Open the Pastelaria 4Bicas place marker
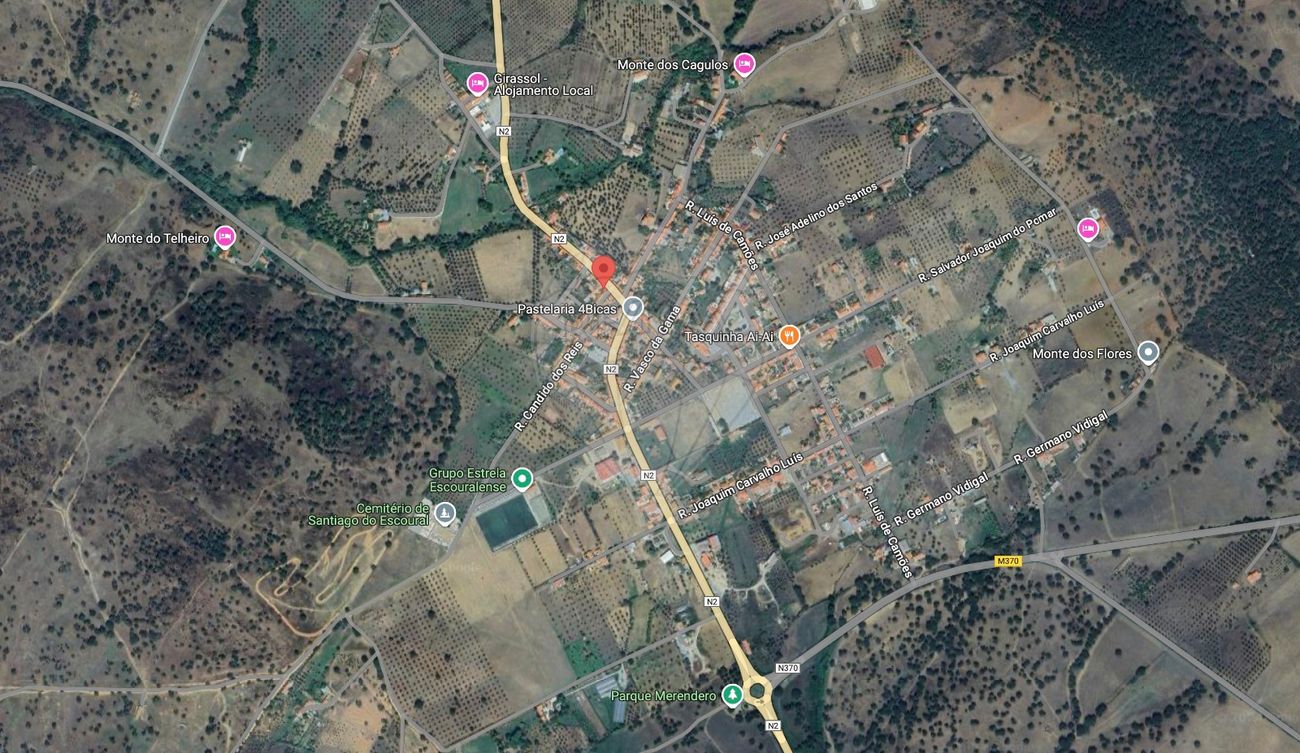Screen dimensions: 1300x753 632,308
